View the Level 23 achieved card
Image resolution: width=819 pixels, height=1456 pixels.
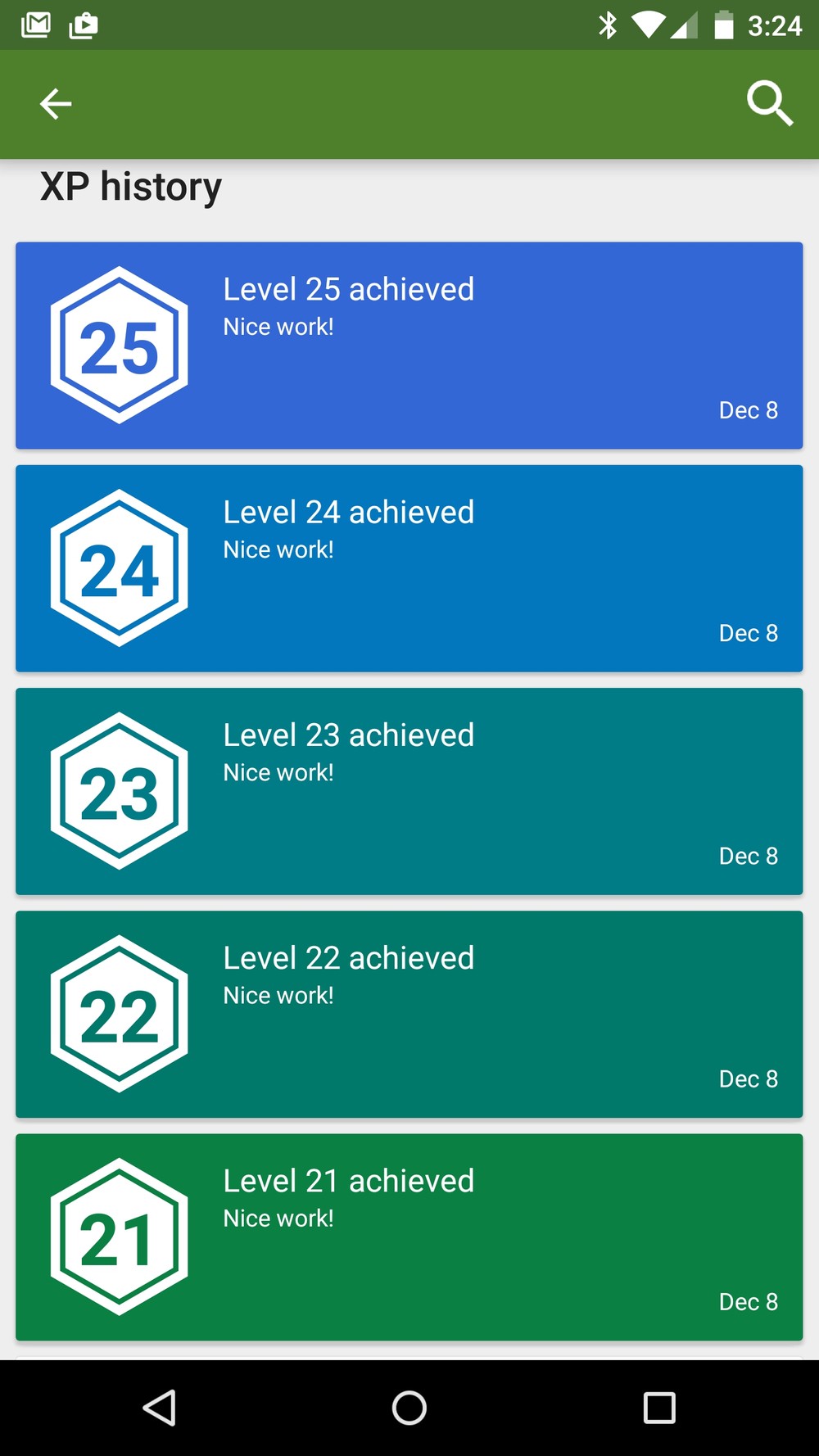tap(409, 791)
